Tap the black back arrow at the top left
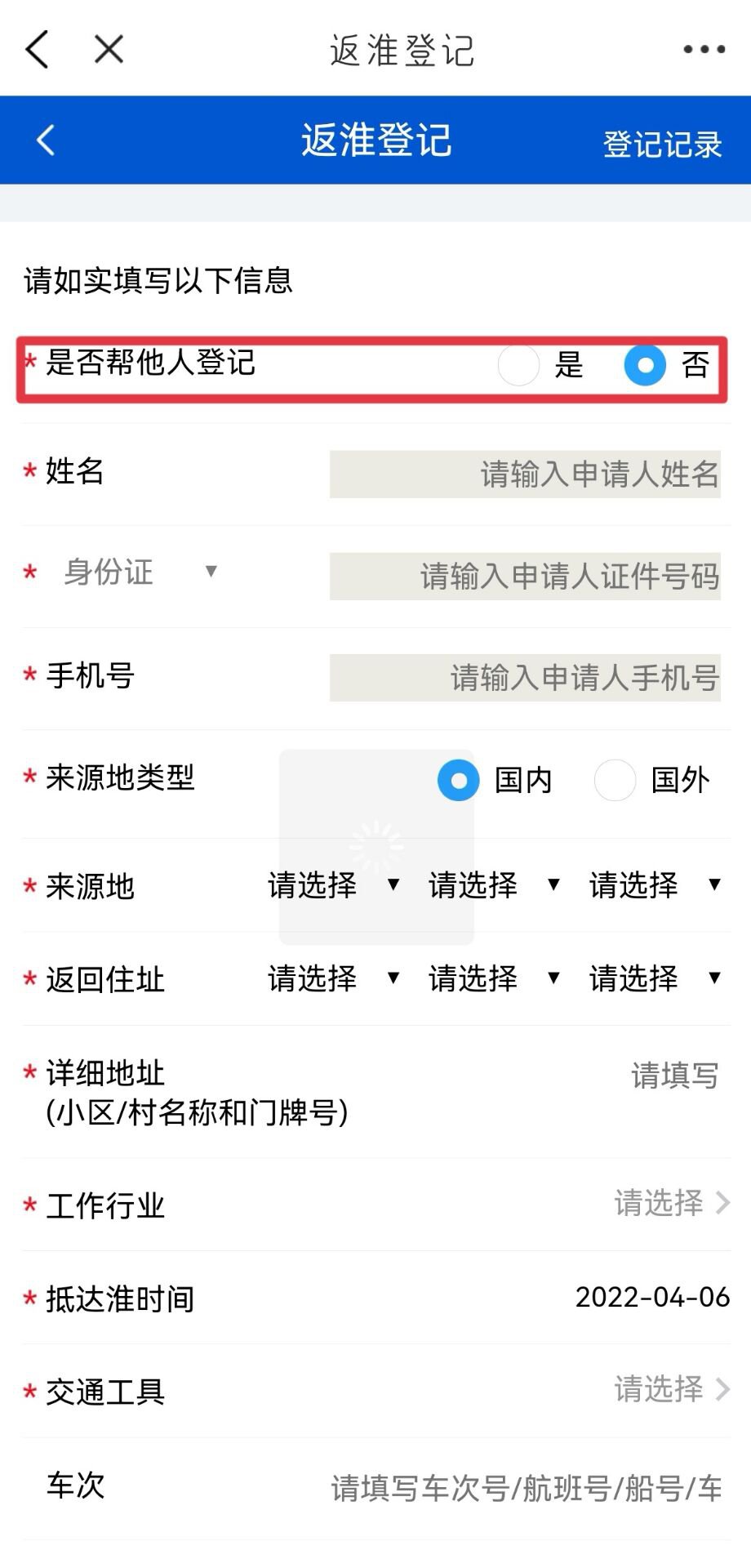Viewport: 751px width, 1568px height. [x=38, y=49]
